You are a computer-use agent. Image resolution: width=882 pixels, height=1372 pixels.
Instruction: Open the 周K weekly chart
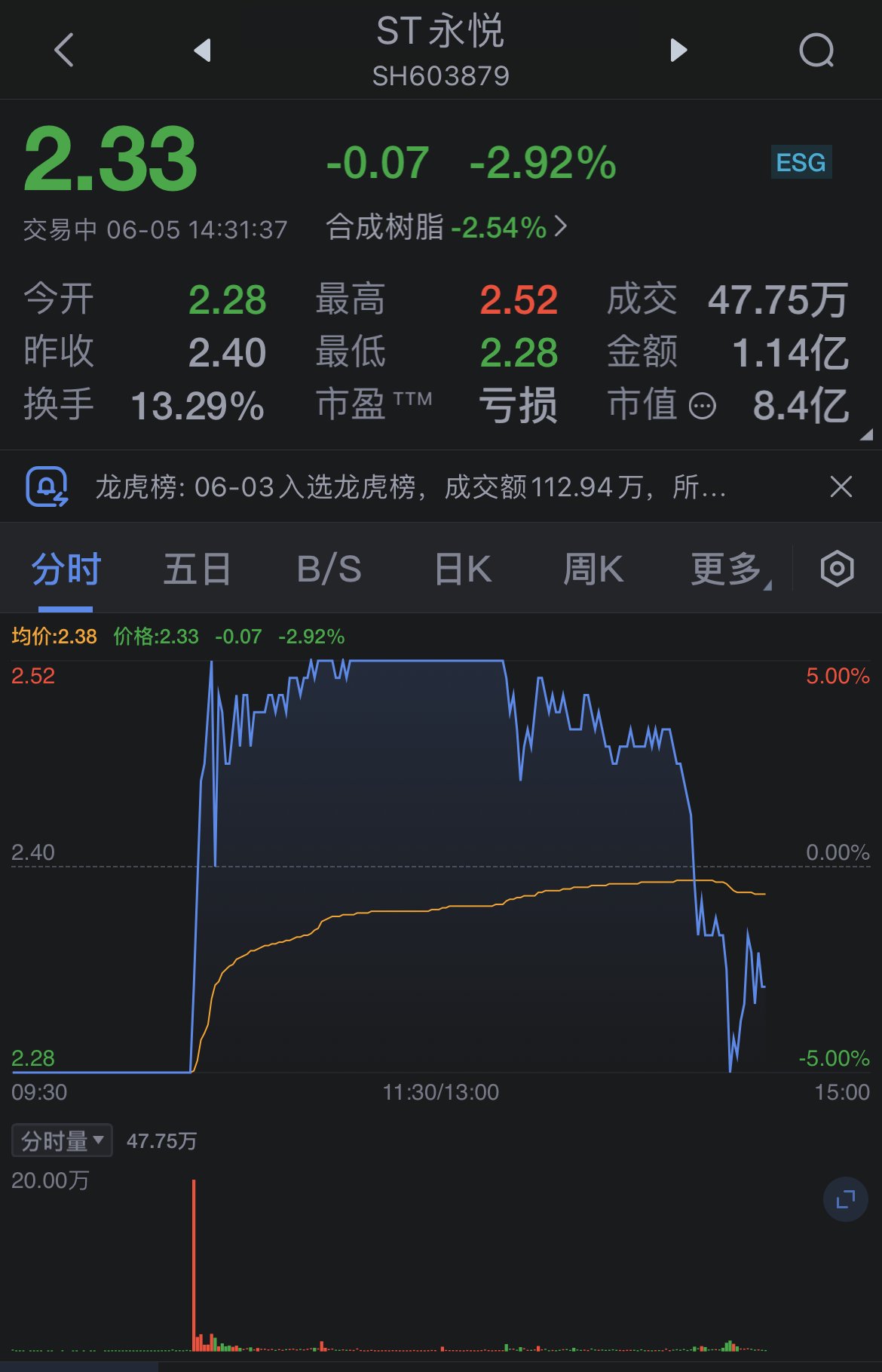(x=593, y=570)
